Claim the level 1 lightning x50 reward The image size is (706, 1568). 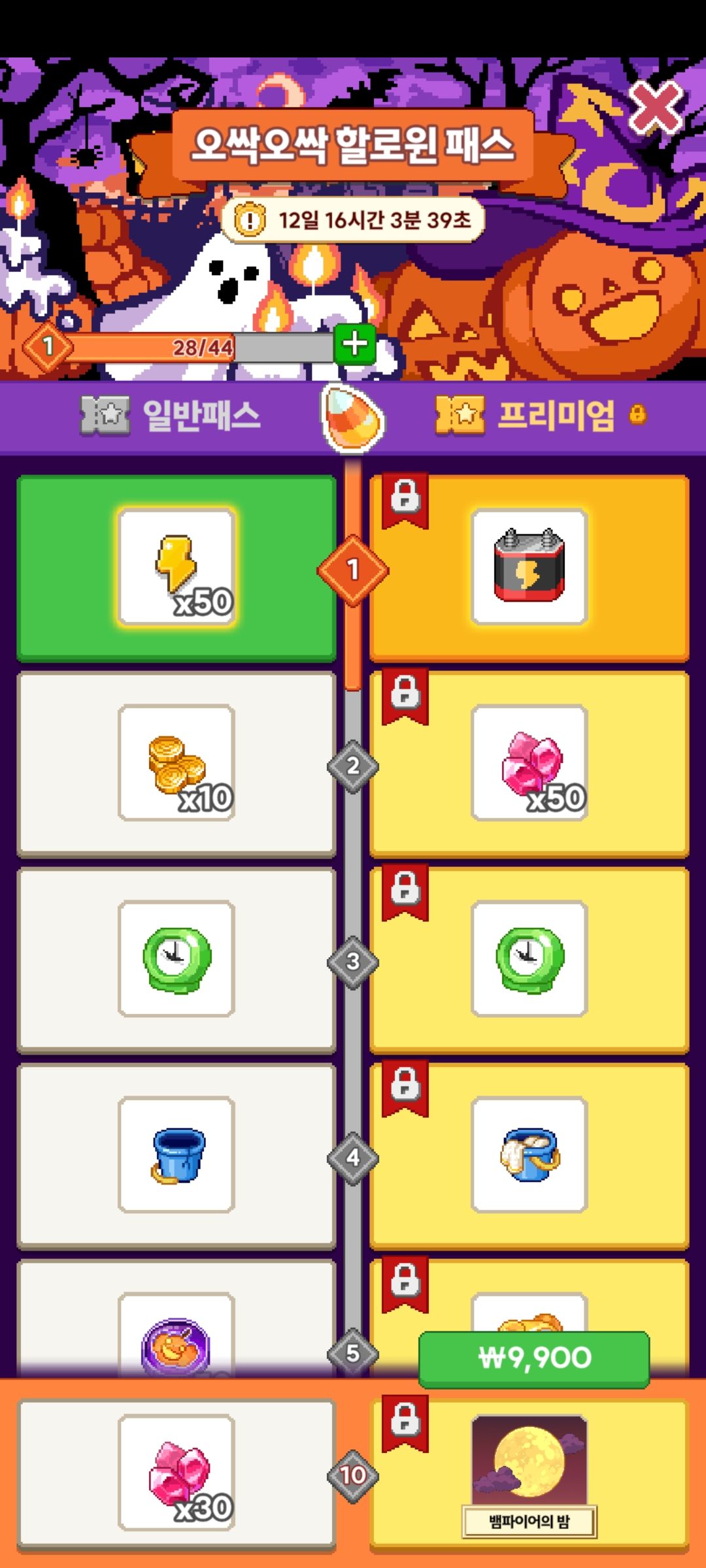point(176,567)
